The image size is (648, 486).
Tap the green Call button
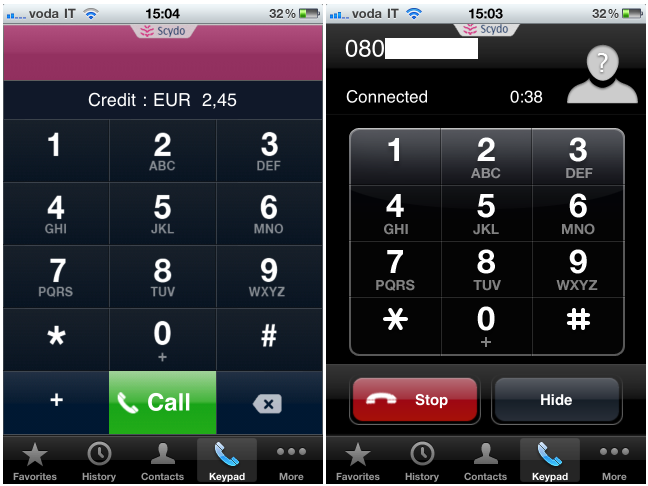(x=162, y=403)
